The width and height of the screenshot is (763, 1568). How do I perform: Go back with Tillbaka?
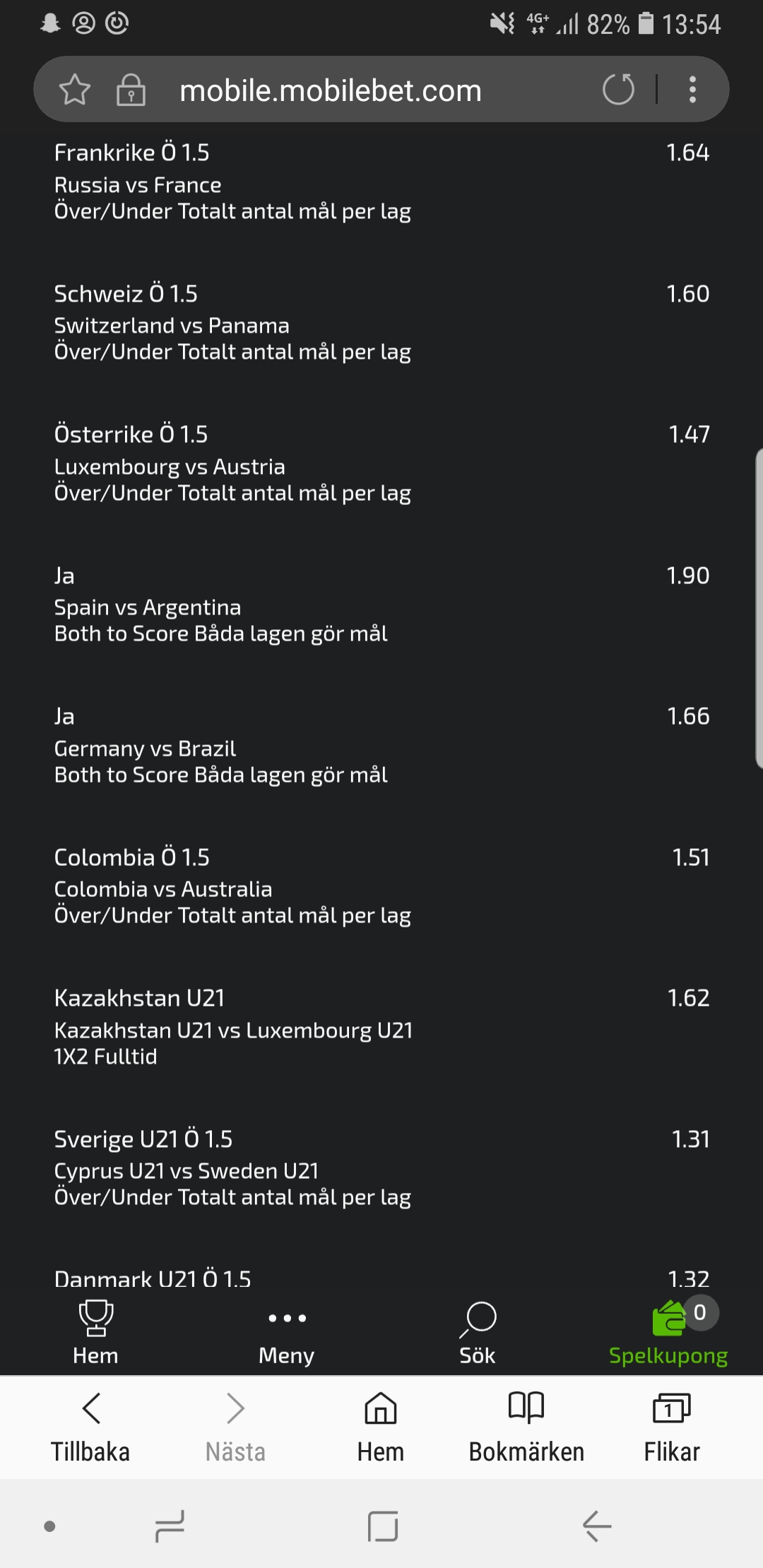pyautogui.click(x=90, y=1427)
